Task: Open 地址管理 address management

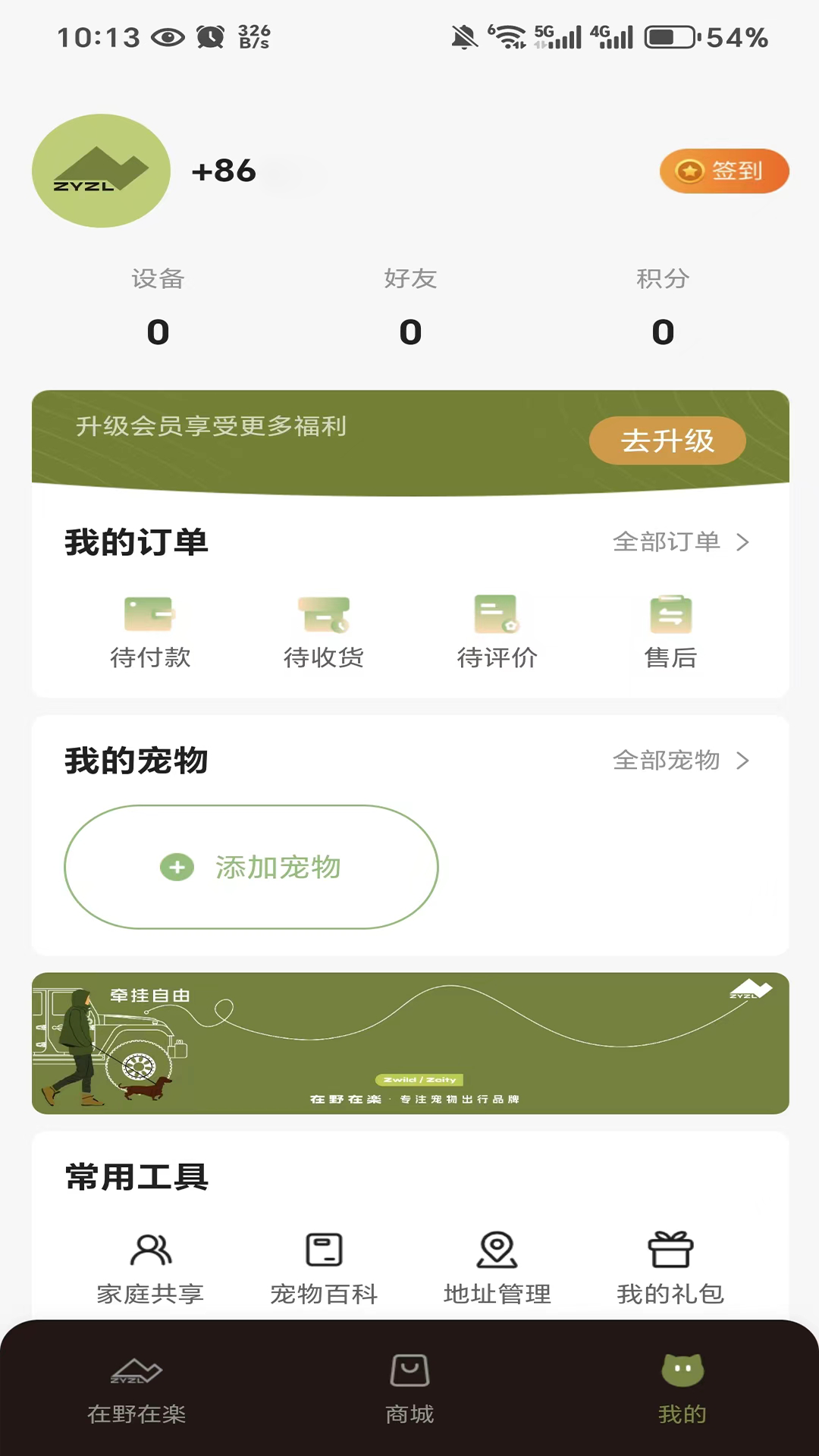Action: [x=497, y=1267]
